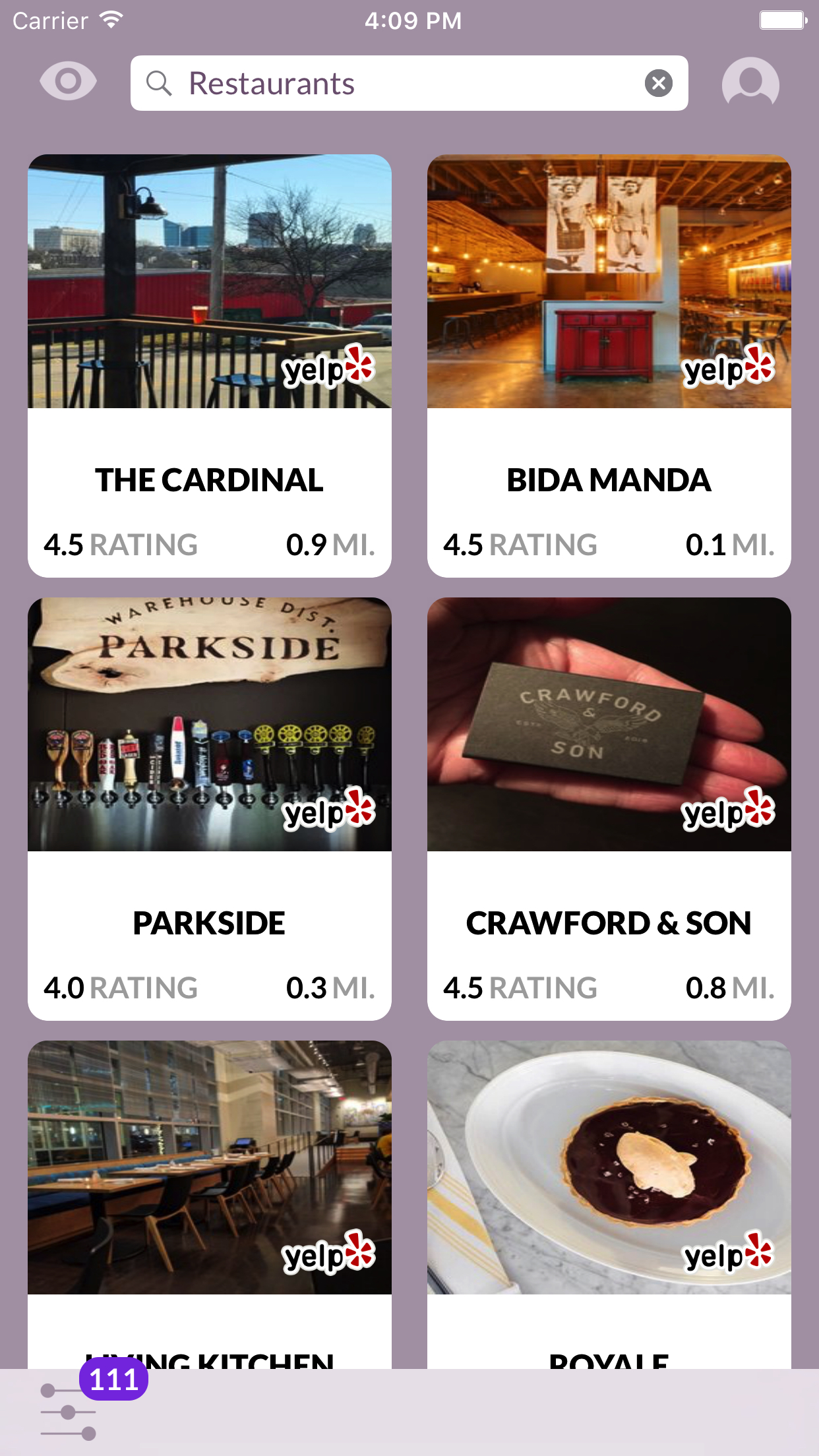
Task: View Bida Manda restaurant details
Action: tap(609, 366)
